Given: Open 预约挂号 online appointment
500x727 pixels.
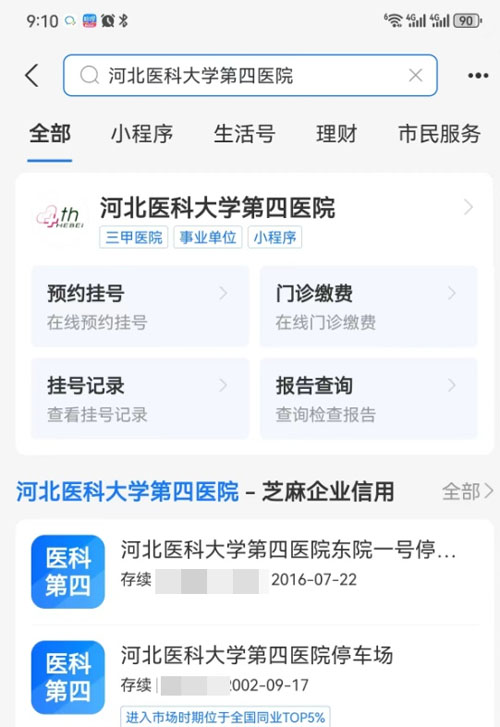Looking at the screenshot, I should pos(140,306).
